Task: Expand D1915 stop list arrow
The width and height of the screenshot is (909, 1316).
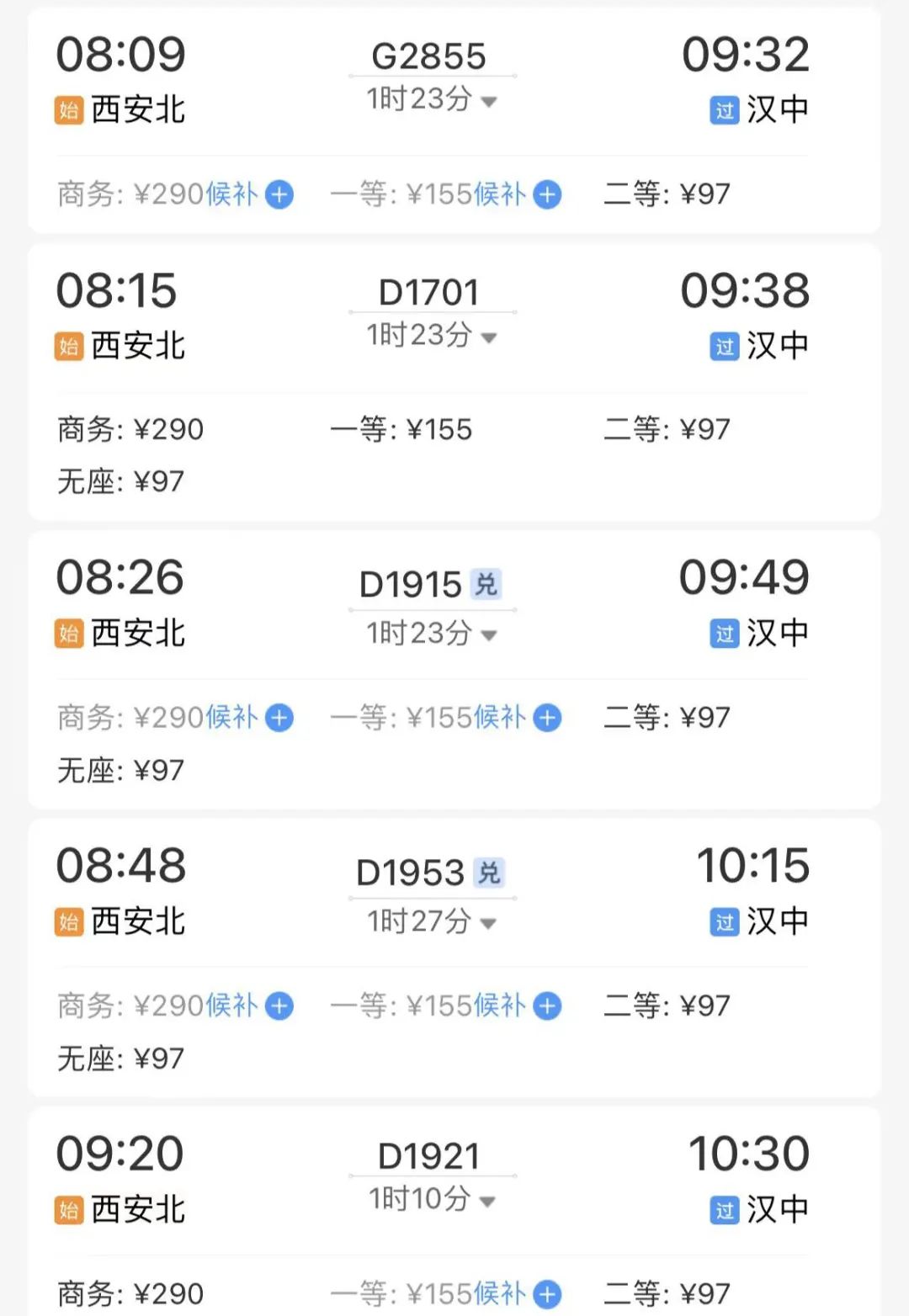Action: pyautogui.click(x=488, y=635)
